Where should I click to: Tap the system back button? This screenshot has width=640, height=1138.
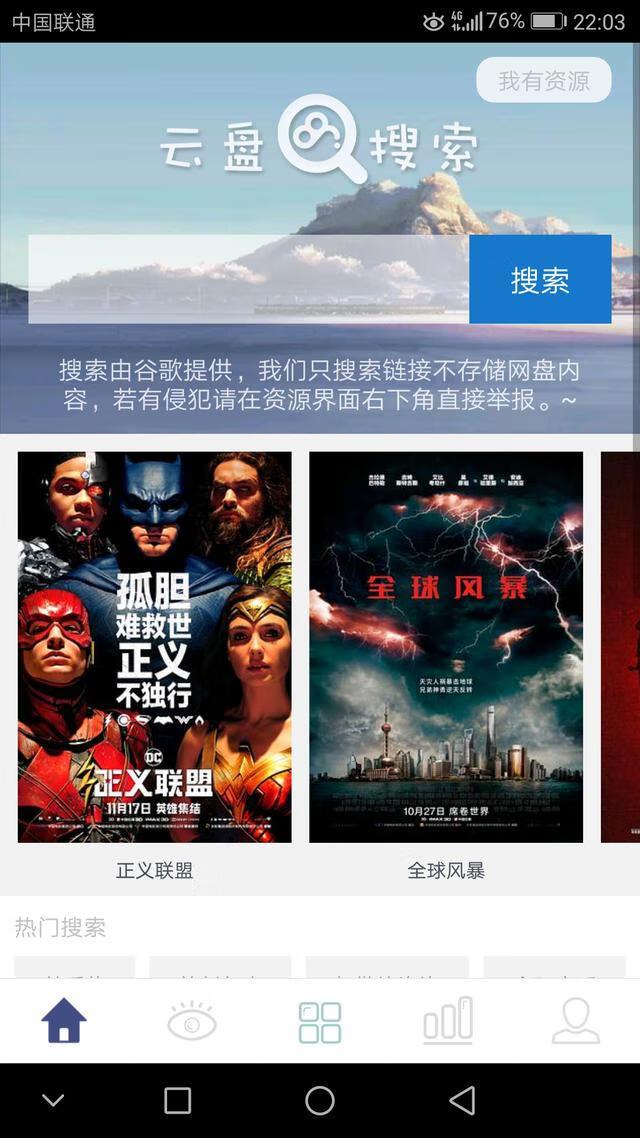coord(462,1101)
